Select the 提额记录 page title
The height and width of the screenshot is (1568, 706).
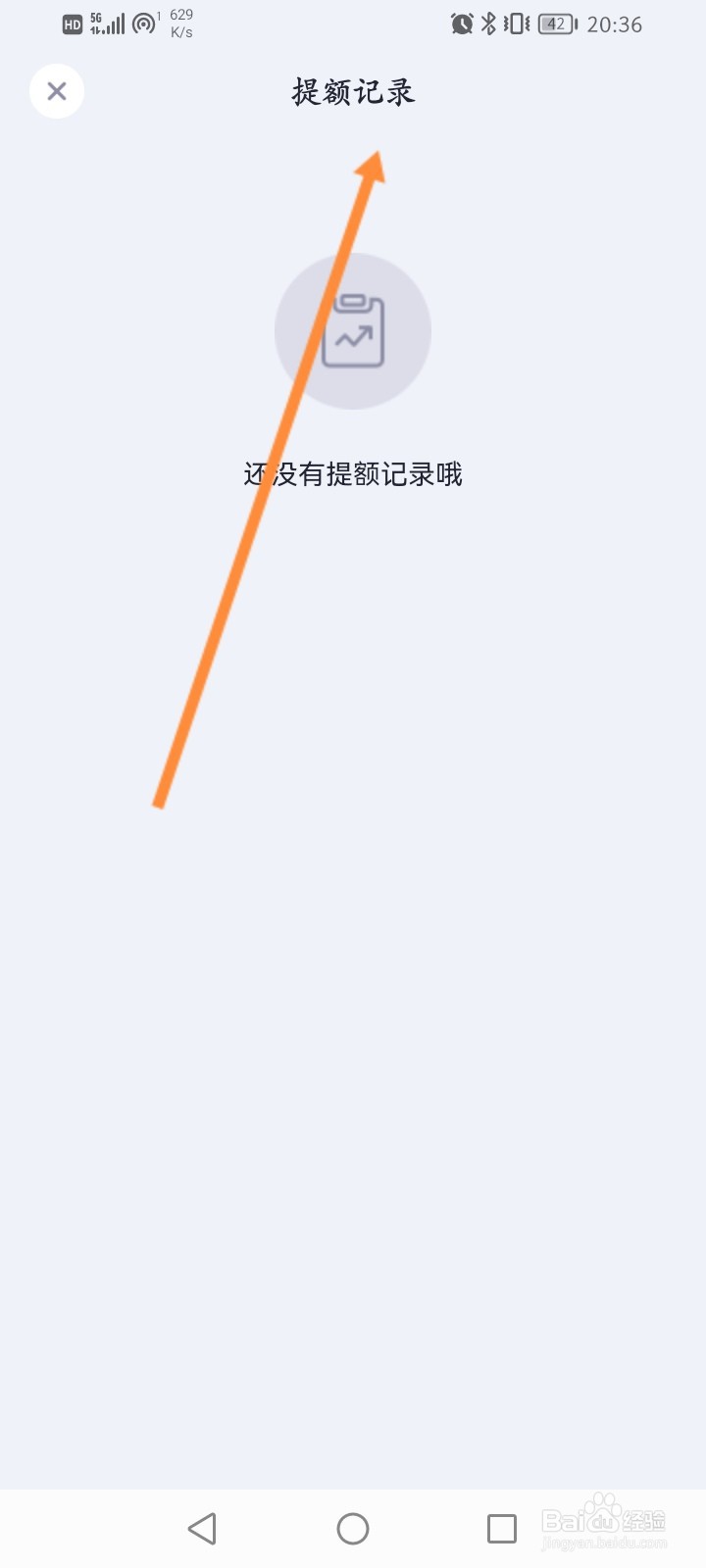point(353,91)
